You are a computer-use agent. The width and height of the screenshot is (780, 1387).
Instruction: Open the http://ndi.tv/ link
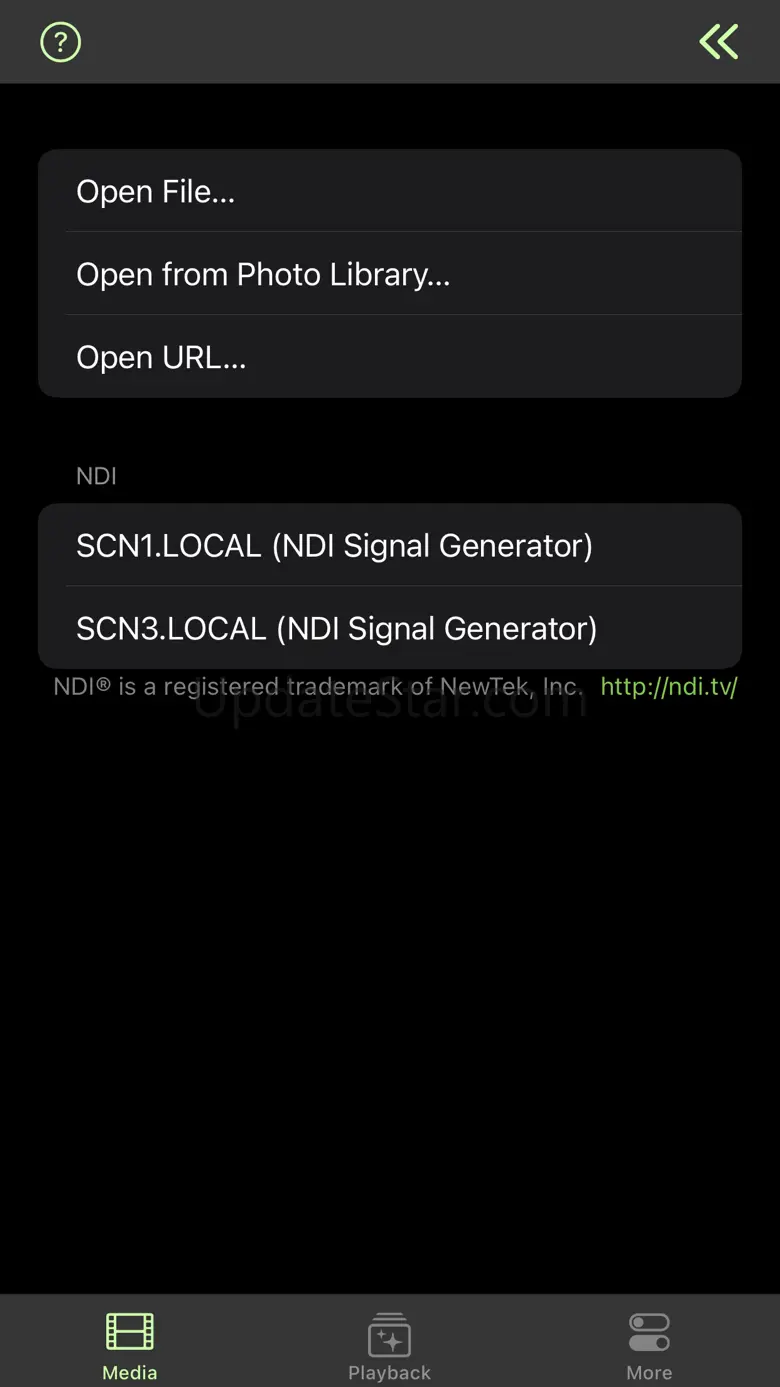click(x=669, y=687)
